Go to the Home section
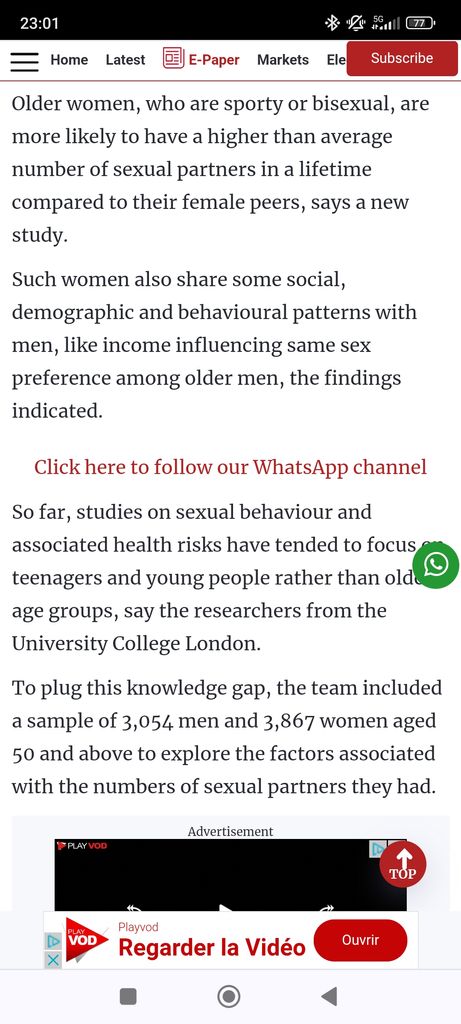 [x=69, y=60]
